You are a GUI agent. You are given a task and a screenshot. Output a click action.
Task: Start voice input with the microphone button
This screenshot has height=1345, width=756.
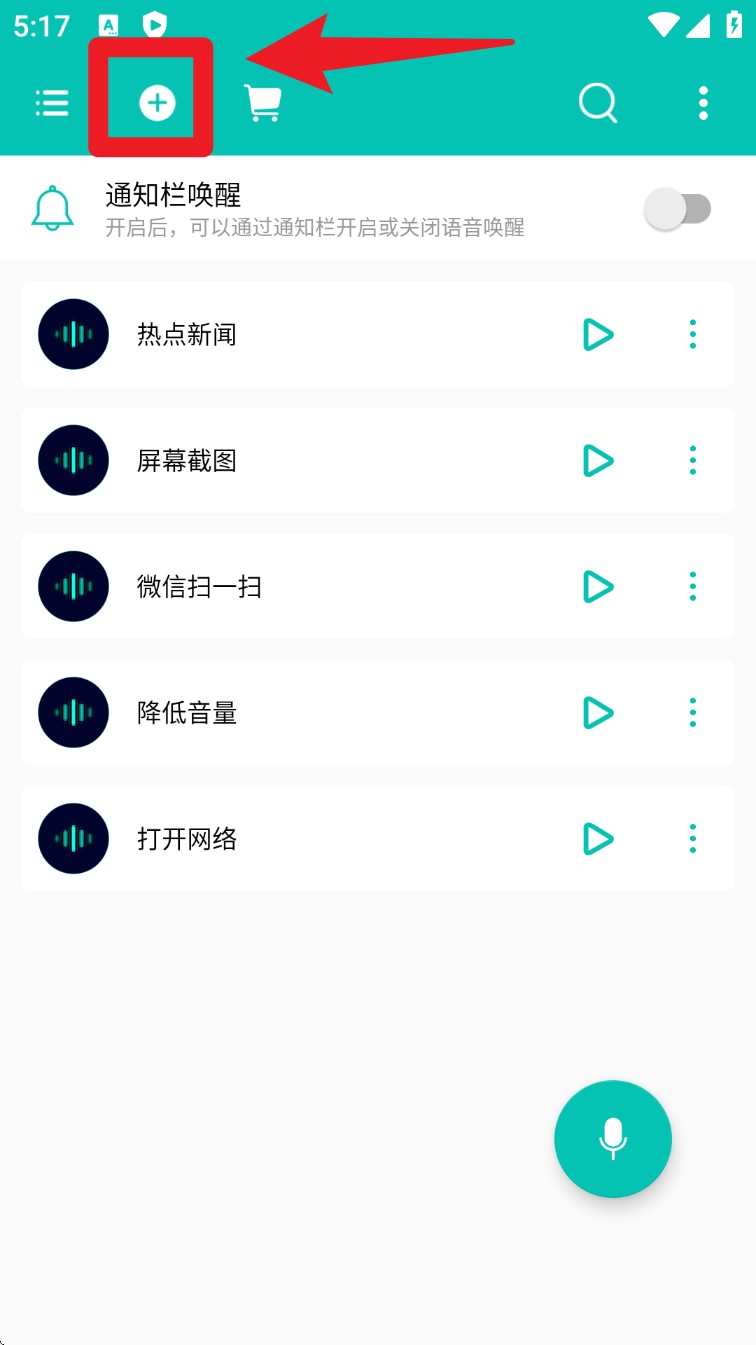click(613, 1138)
